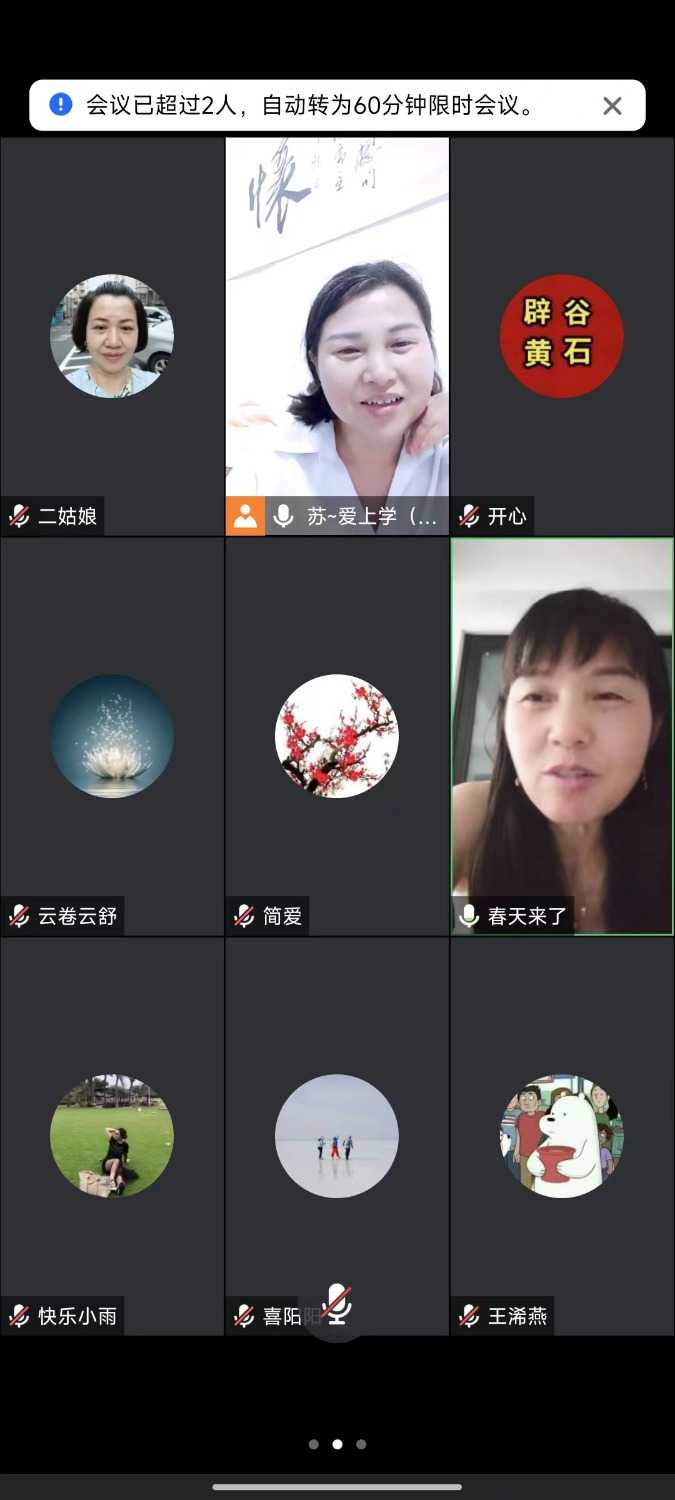This screenshot has height=1500, width=675.
Task: Select participant tile 开心
Action: point(561,336)
